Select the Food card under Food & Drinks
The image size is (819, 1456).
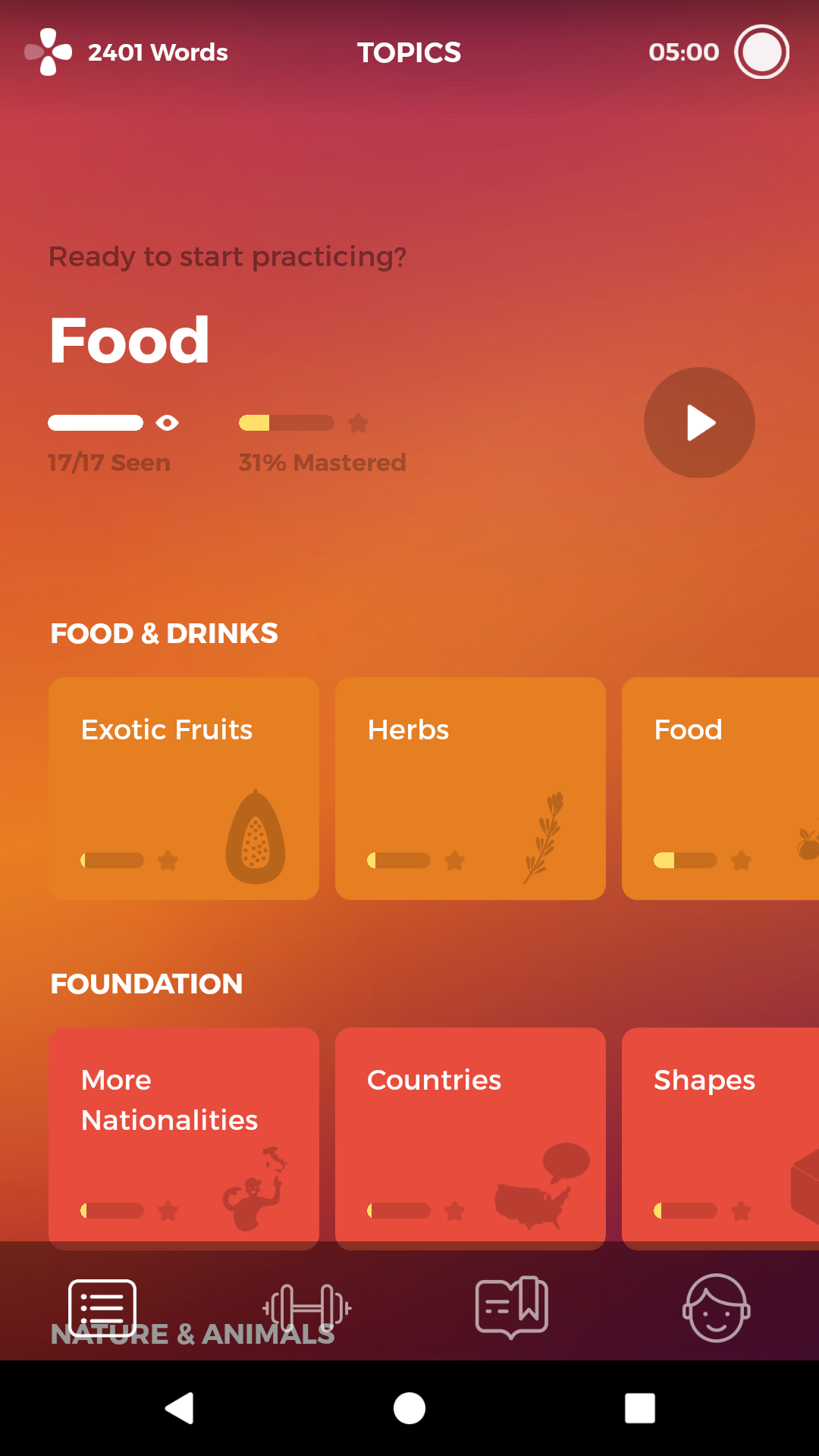click(x=720, y=788)
